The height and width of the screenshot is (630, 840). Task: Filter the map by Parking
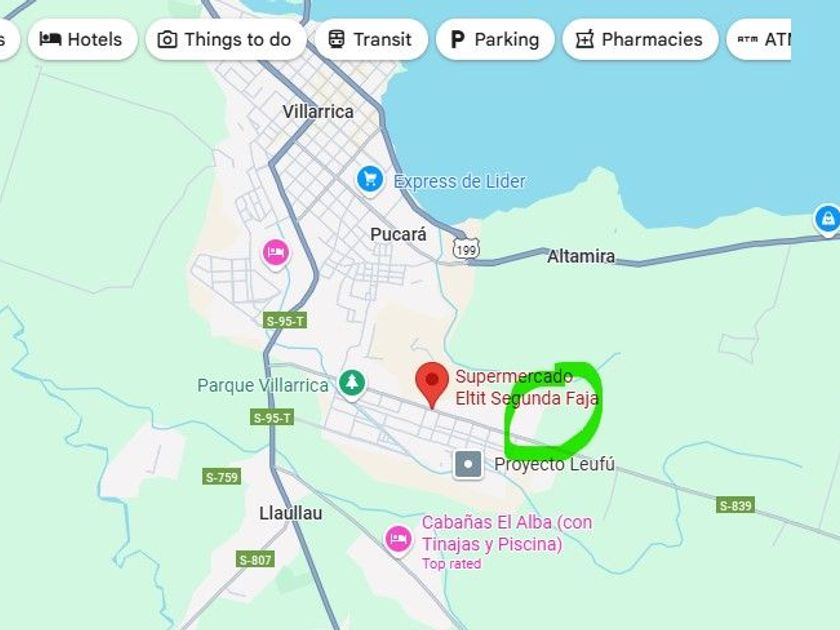(495, 40)
